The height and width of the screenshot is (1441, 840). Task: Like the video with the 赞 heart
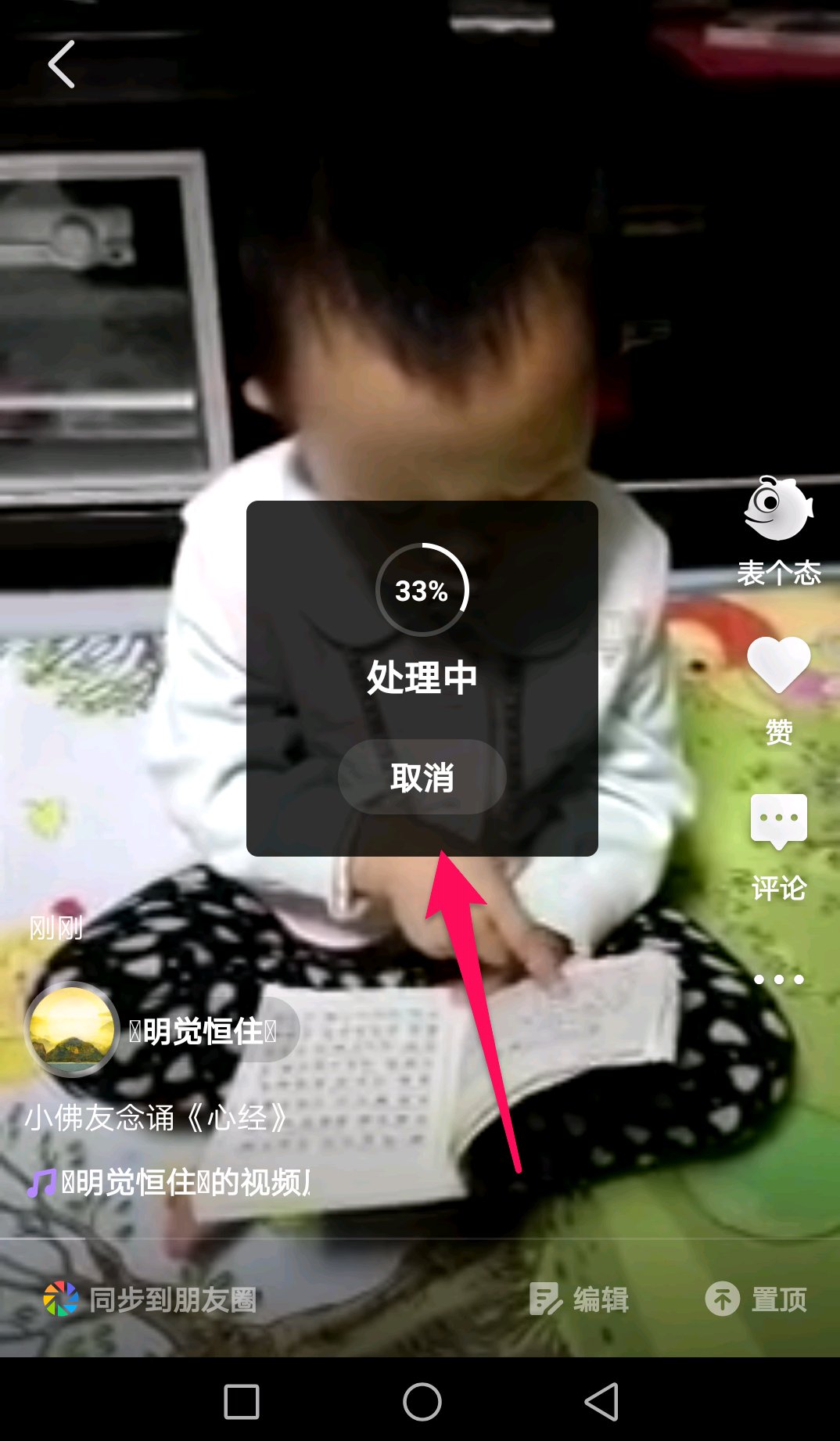(x=778, y=665)
